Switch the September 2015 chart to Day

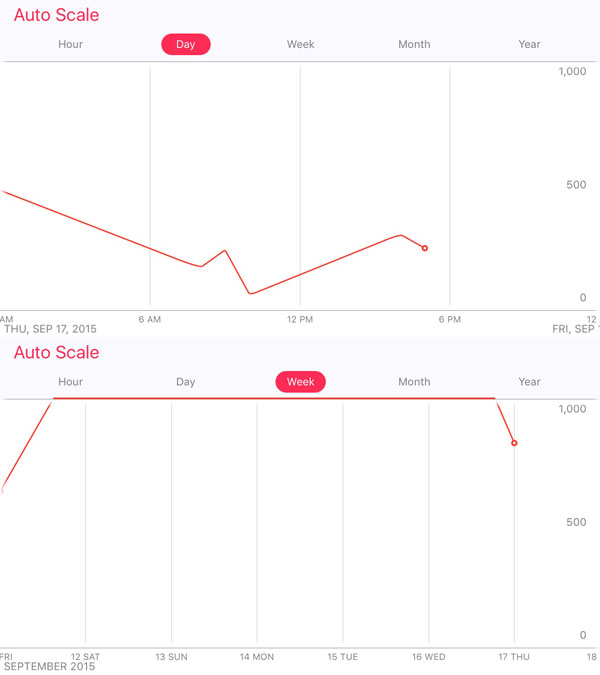[186, 381]
